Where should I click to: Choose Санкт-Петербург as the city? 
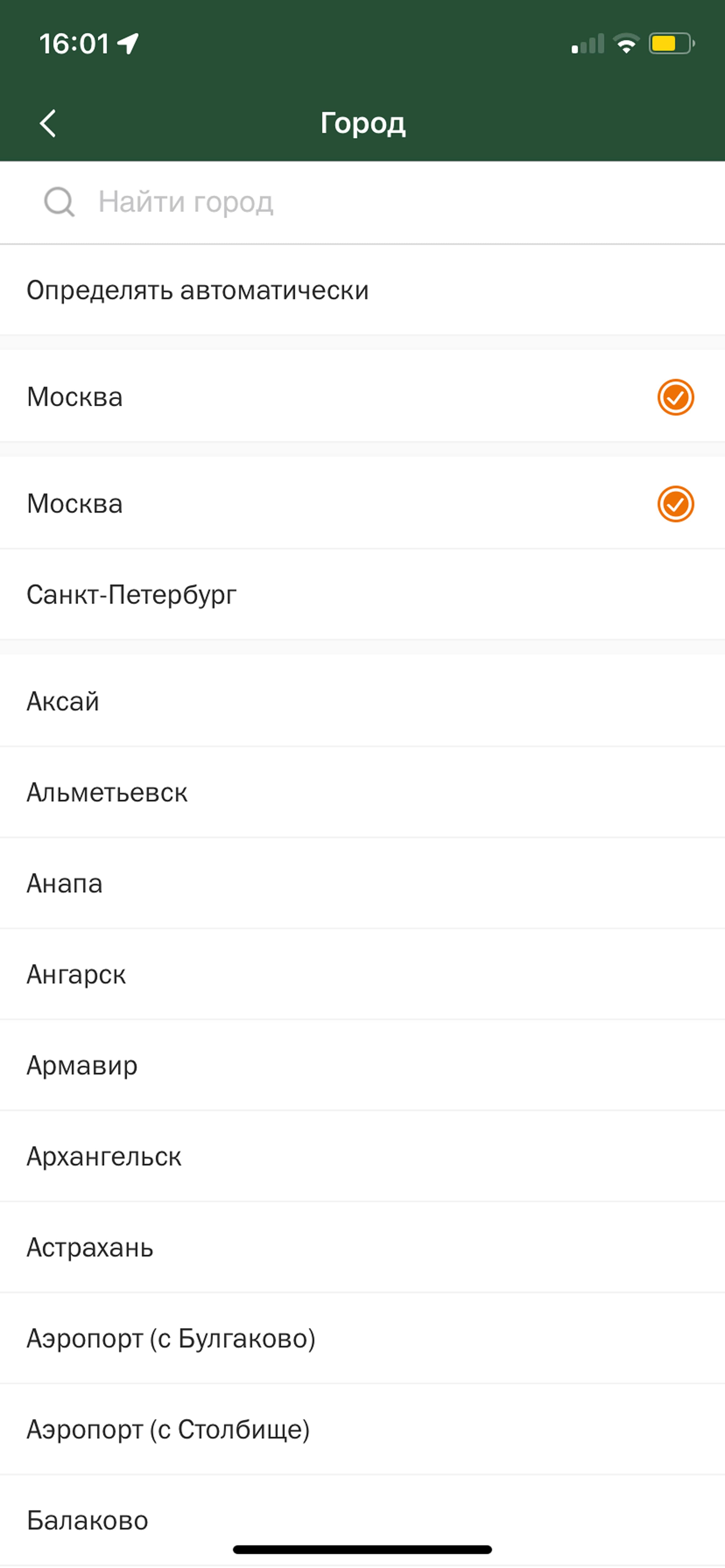tap(362, 595)
